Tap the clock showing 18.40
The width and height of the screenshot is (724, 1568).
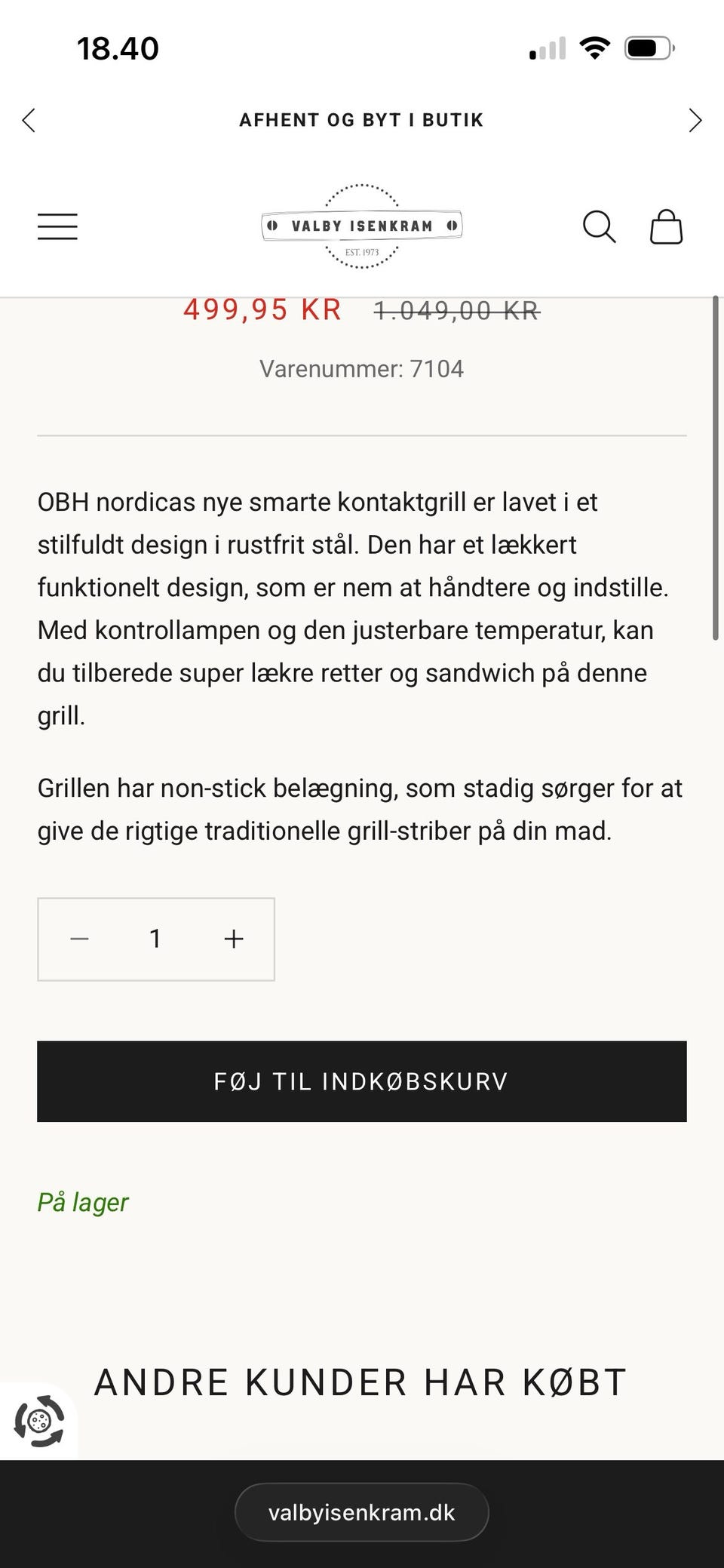(x=118, y=48)
